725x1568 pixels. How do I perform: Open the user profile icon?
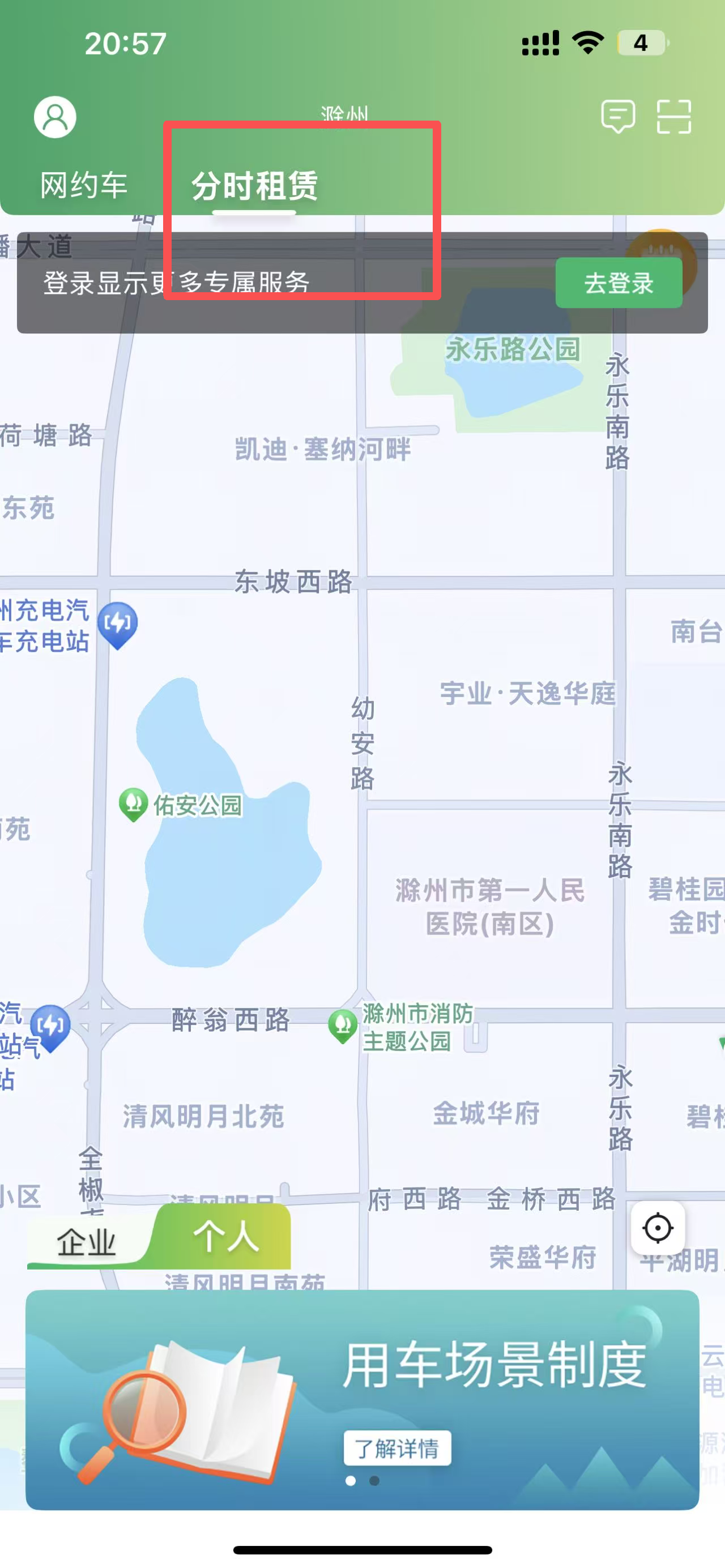[x=55, y=116]
